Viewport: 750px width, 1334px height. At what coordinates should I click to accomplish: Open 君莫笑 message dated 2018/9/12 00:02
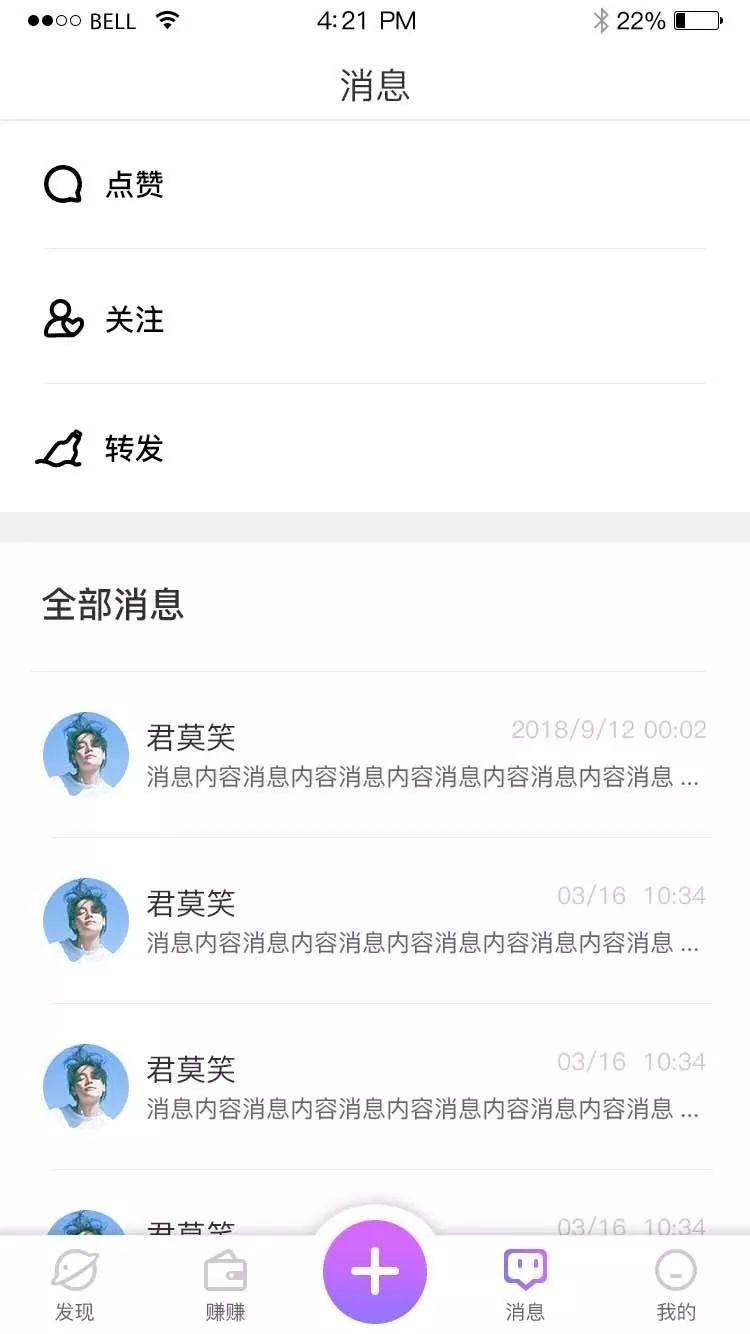click(x=375, y=754)
